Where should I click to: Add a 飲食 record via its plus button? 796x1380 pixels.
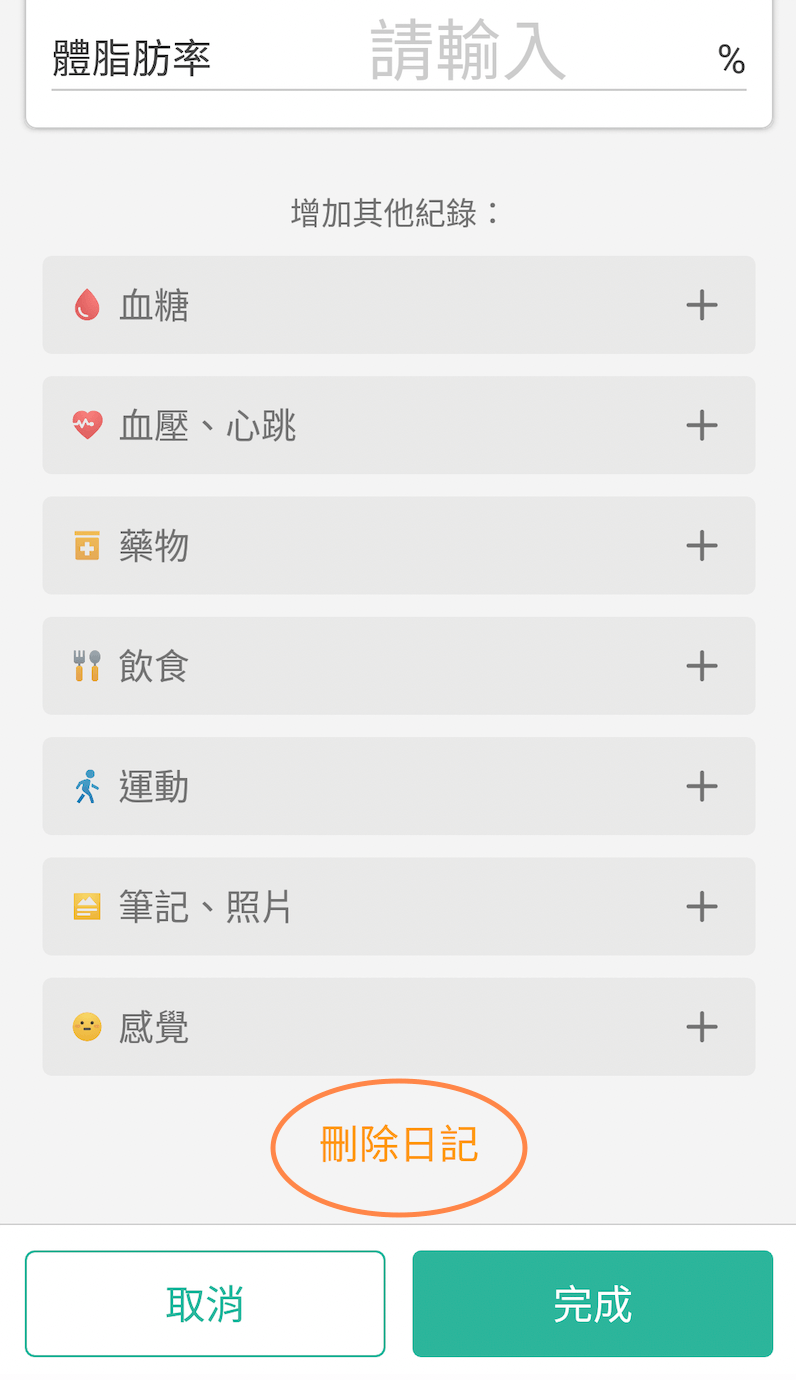[703, 666]
